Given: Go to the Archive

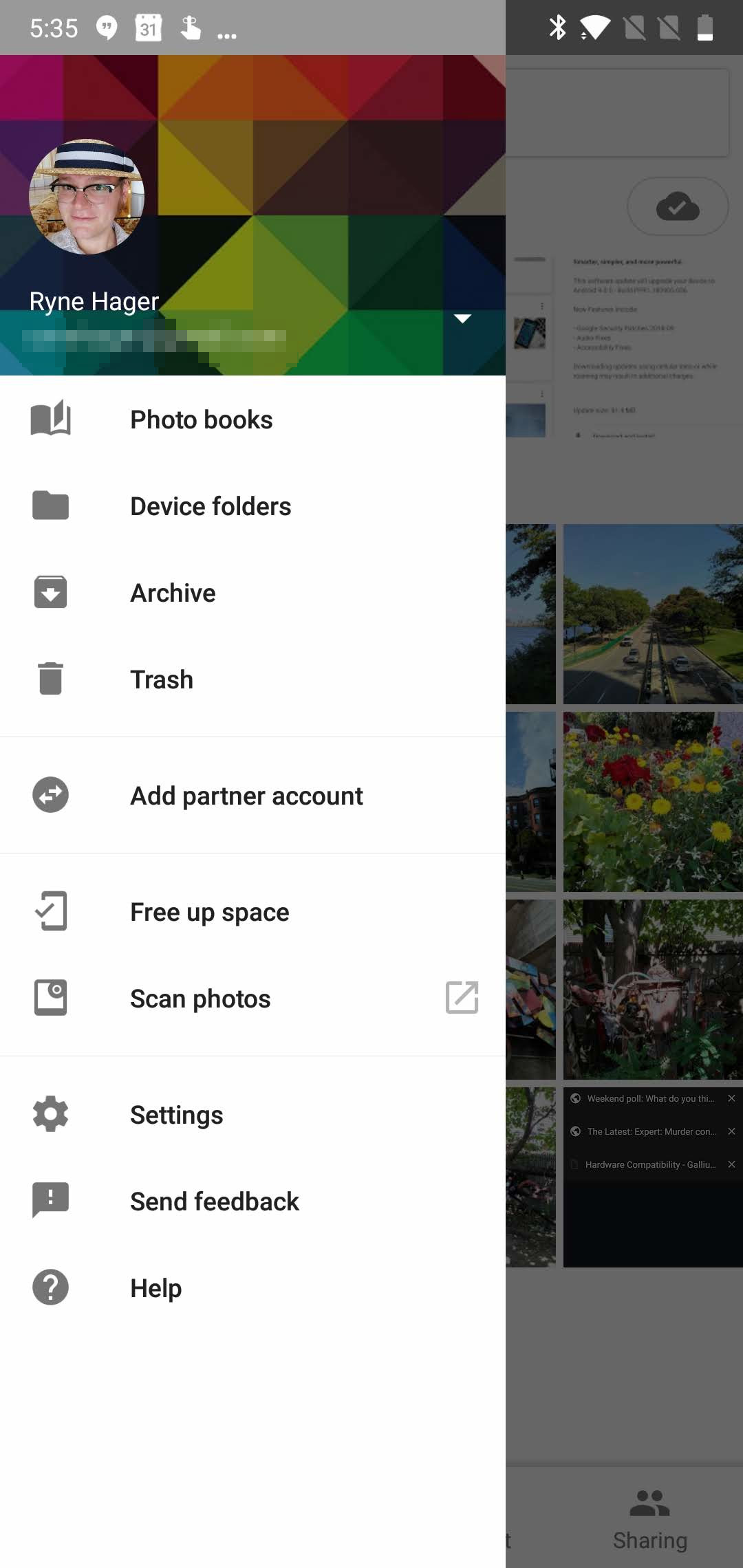Looking at the screenshot, I should click(252, 593).
